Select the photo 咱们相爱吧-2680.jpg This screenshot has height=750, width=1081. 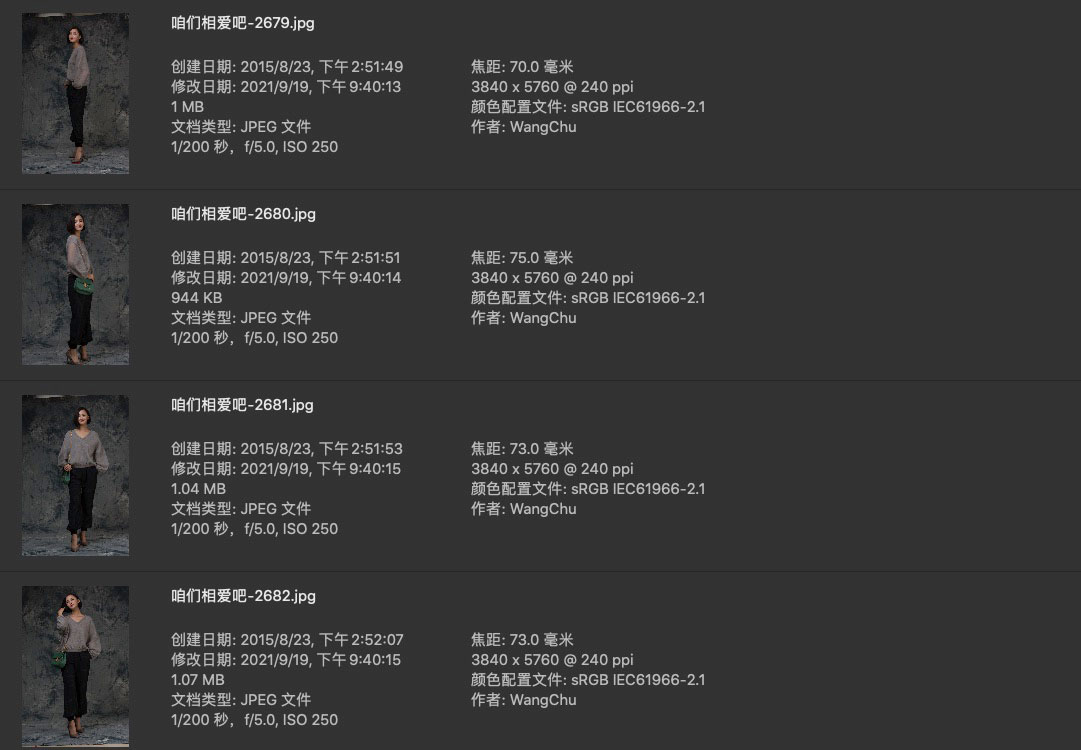point(76,284)
